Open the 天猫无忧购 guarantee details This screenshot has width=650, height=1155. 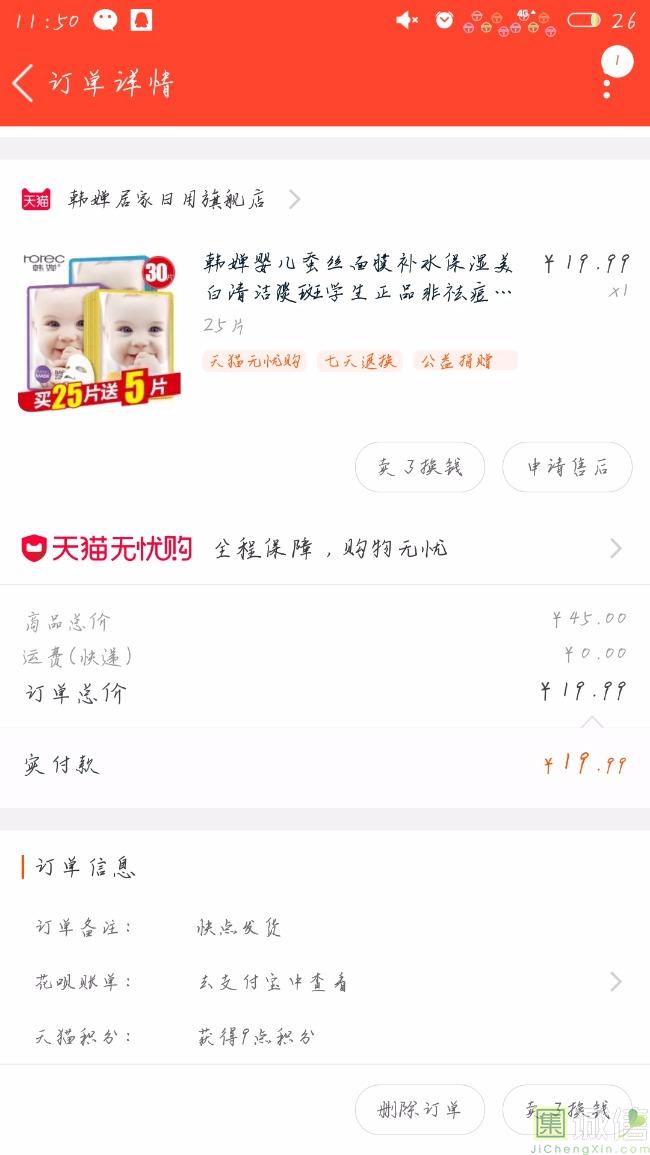(325, 548)
